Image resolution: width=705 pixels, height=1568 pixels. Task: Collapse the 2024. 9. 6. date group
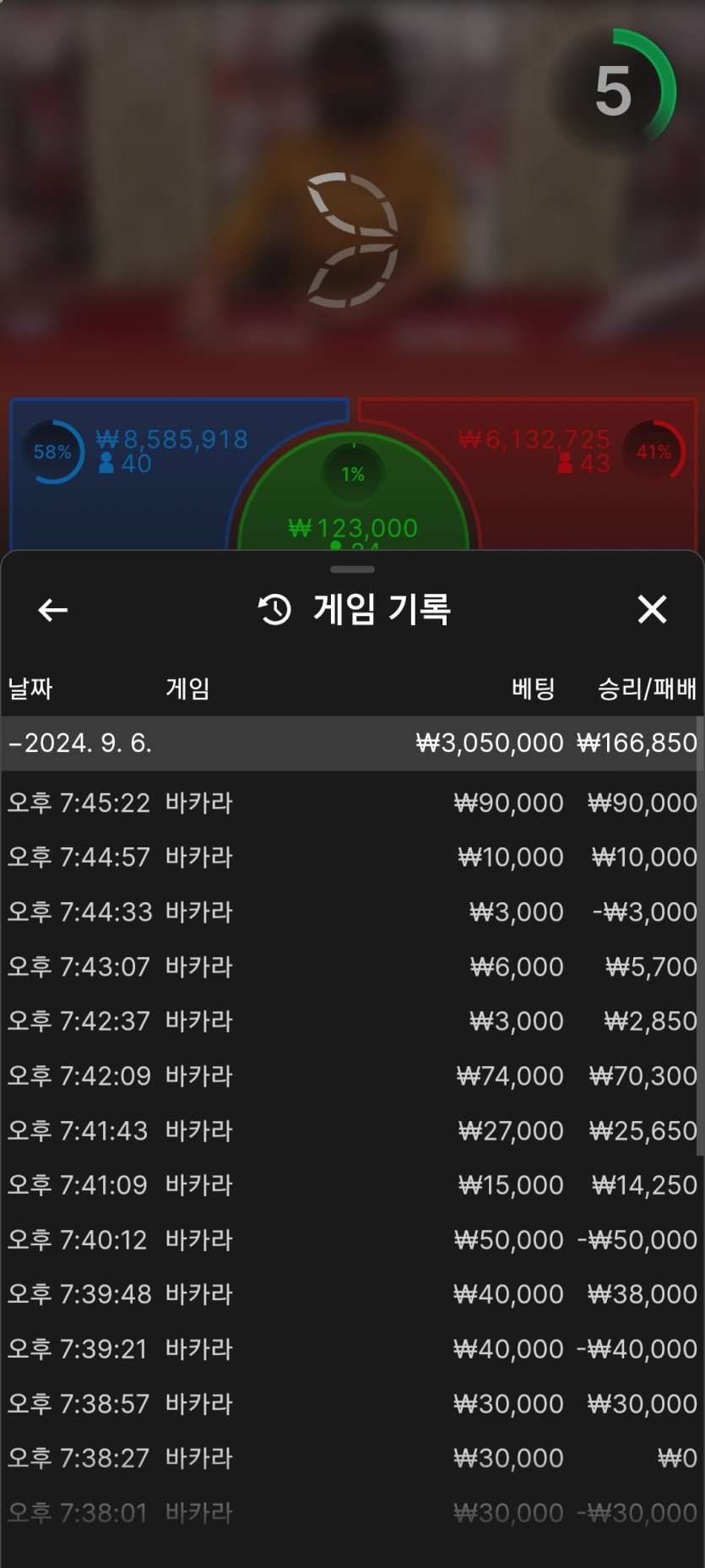tap(79, 743)
